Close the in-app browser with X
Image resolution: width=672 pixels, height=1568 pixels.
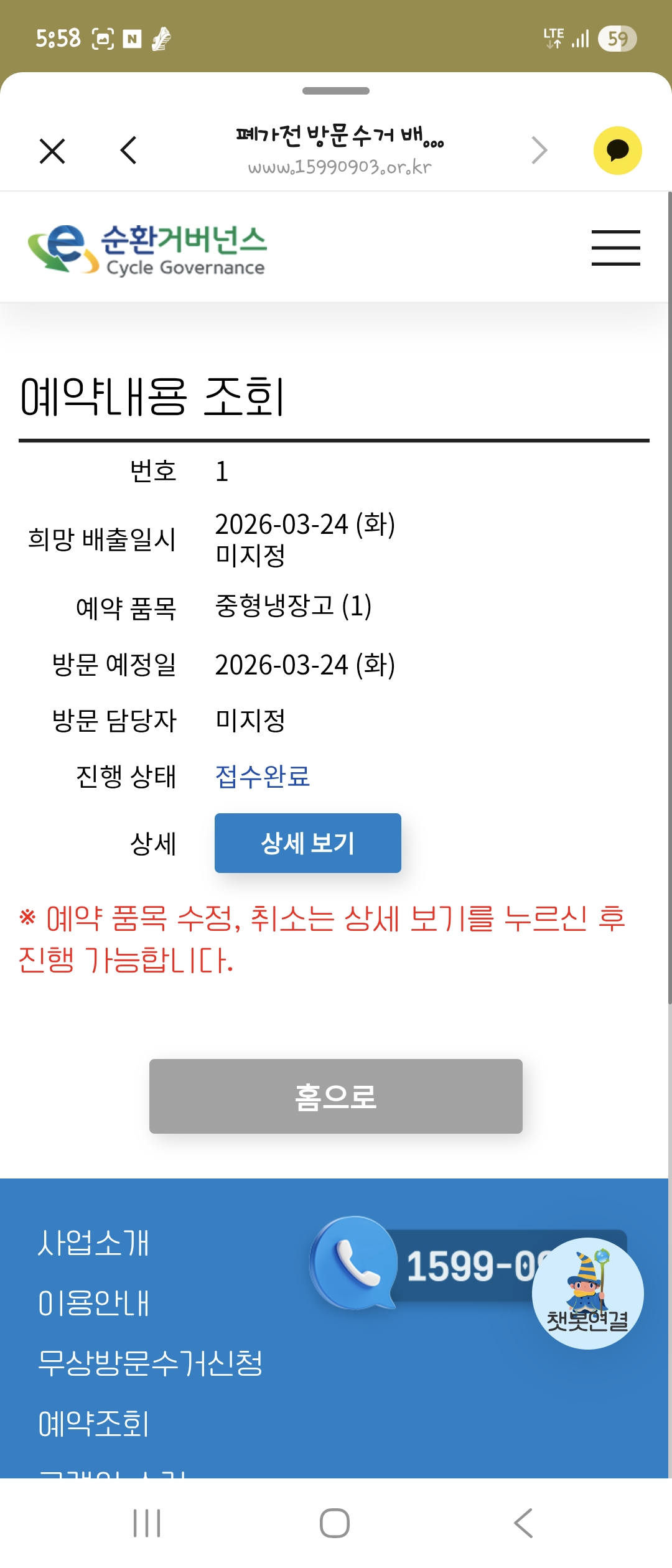[x=52, y=151]
